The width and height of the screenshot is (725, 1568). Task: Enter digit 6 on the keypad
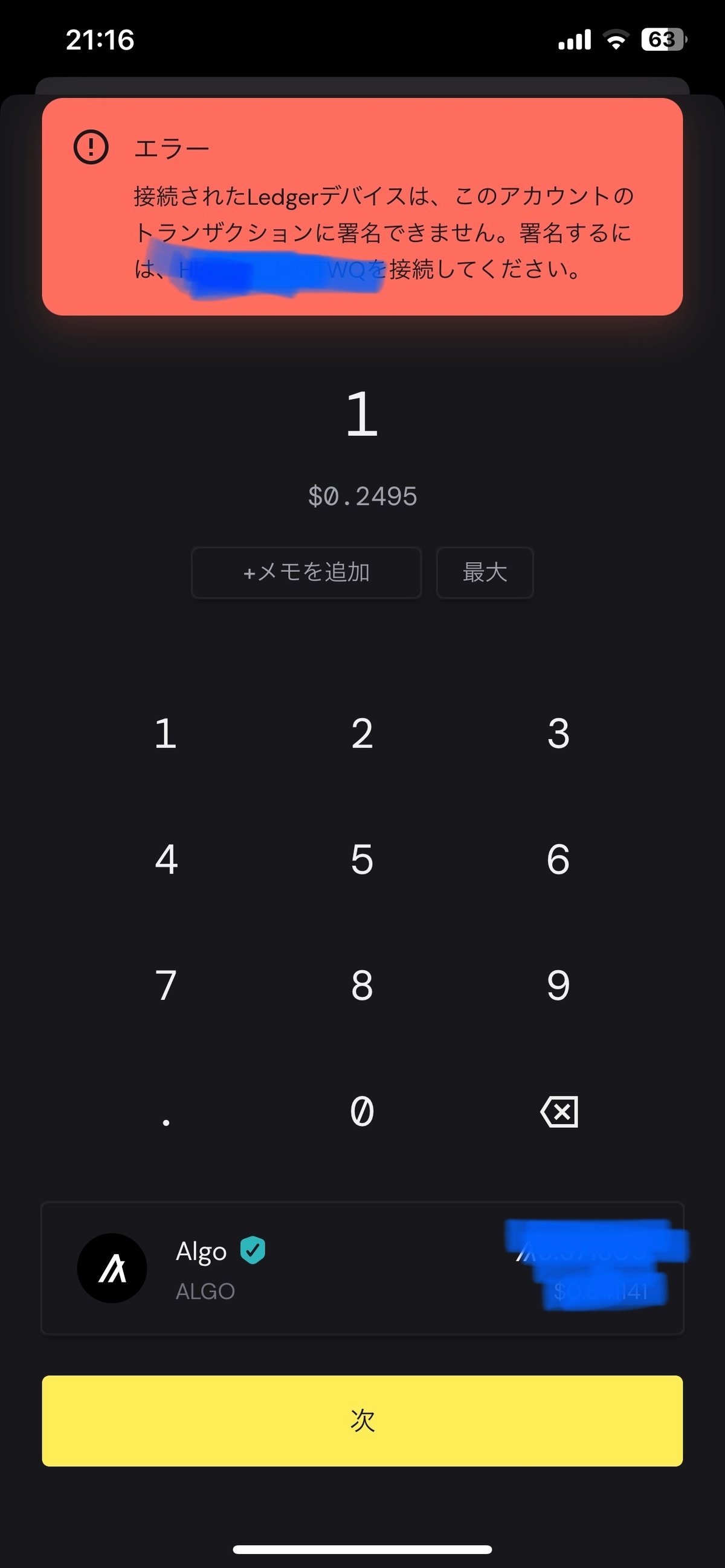[558, 859]
